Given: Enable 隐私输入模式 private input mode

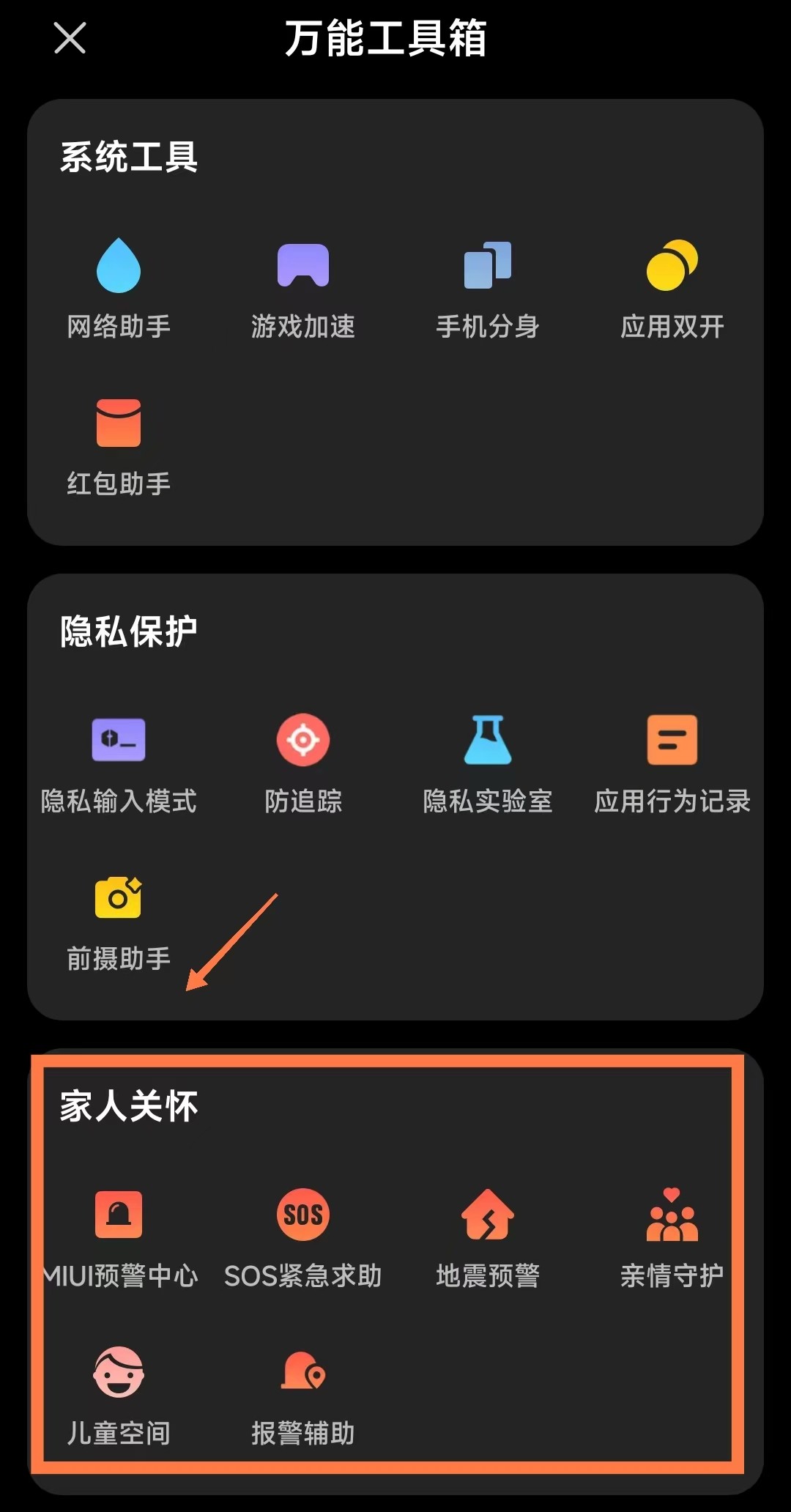Looking at the screenshot, I should pos(119,766).
